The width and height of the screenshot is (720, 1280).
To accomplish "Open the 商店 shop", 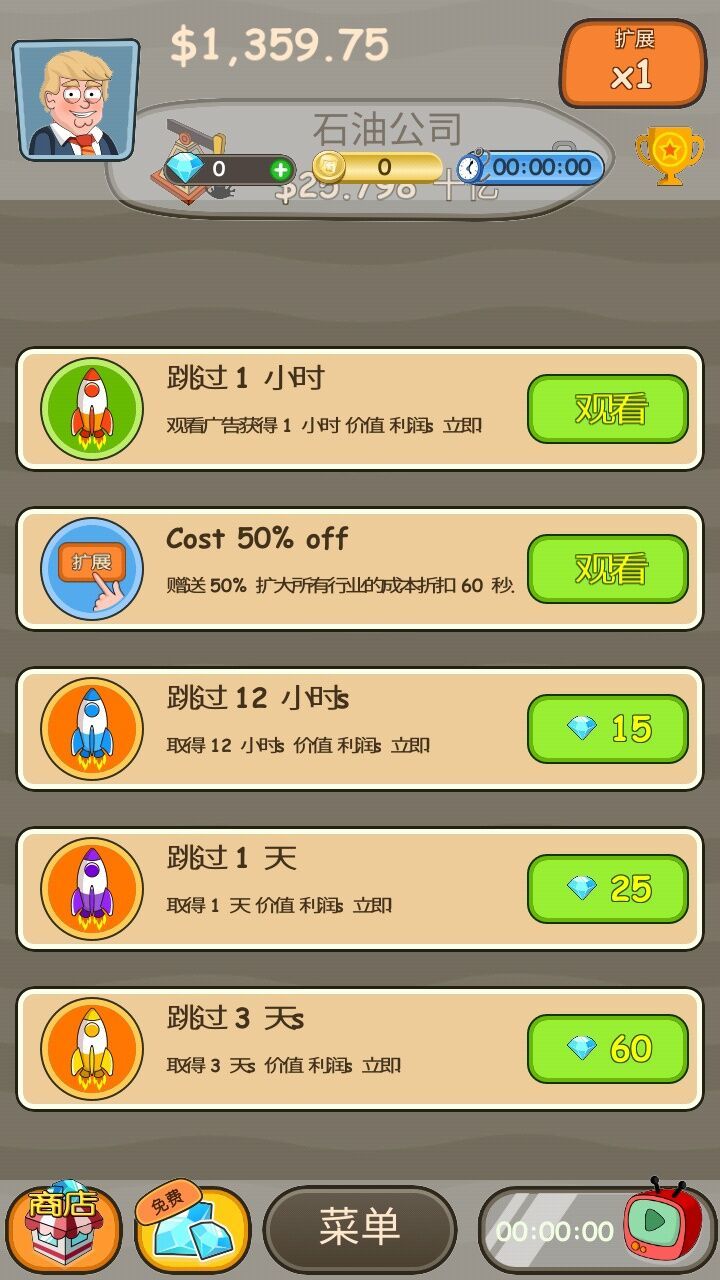I will 63,1228.
